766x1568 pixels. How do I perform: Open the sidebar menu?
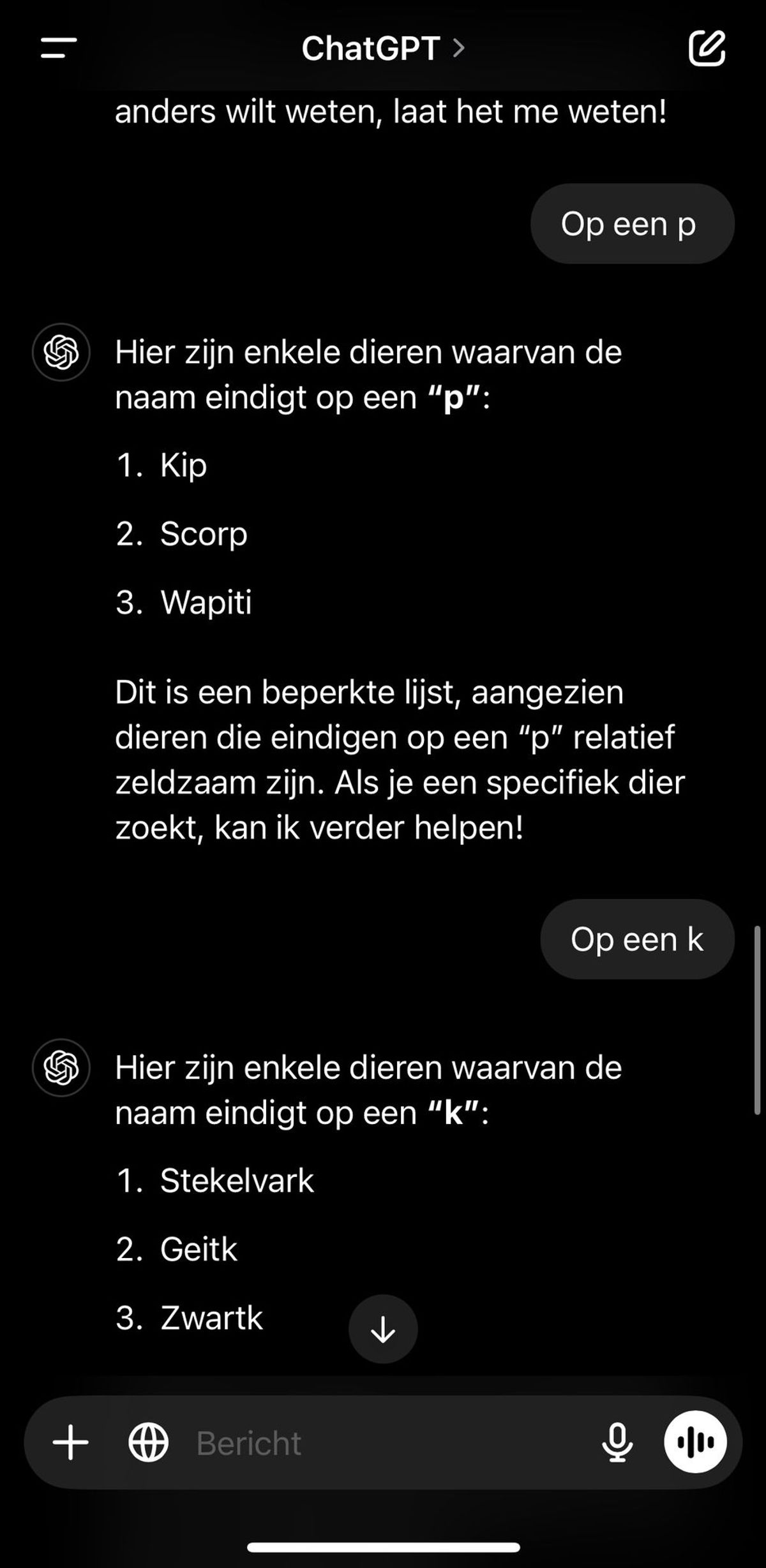click(x=59, y=48)
